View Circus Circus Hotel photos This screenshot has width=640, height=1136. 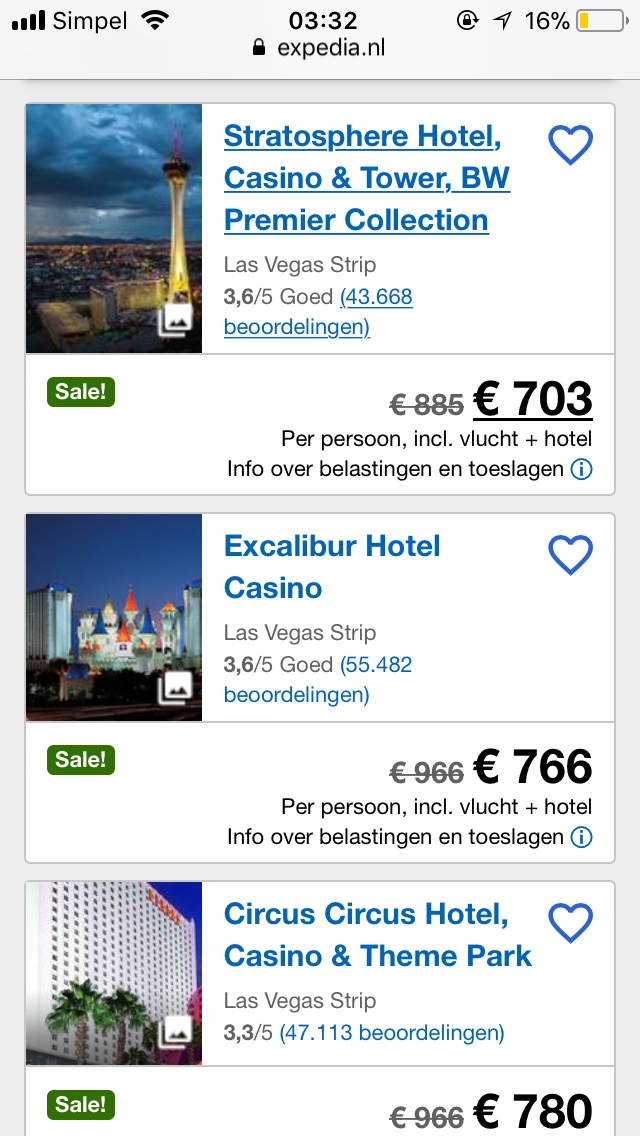coord(176,1030)
